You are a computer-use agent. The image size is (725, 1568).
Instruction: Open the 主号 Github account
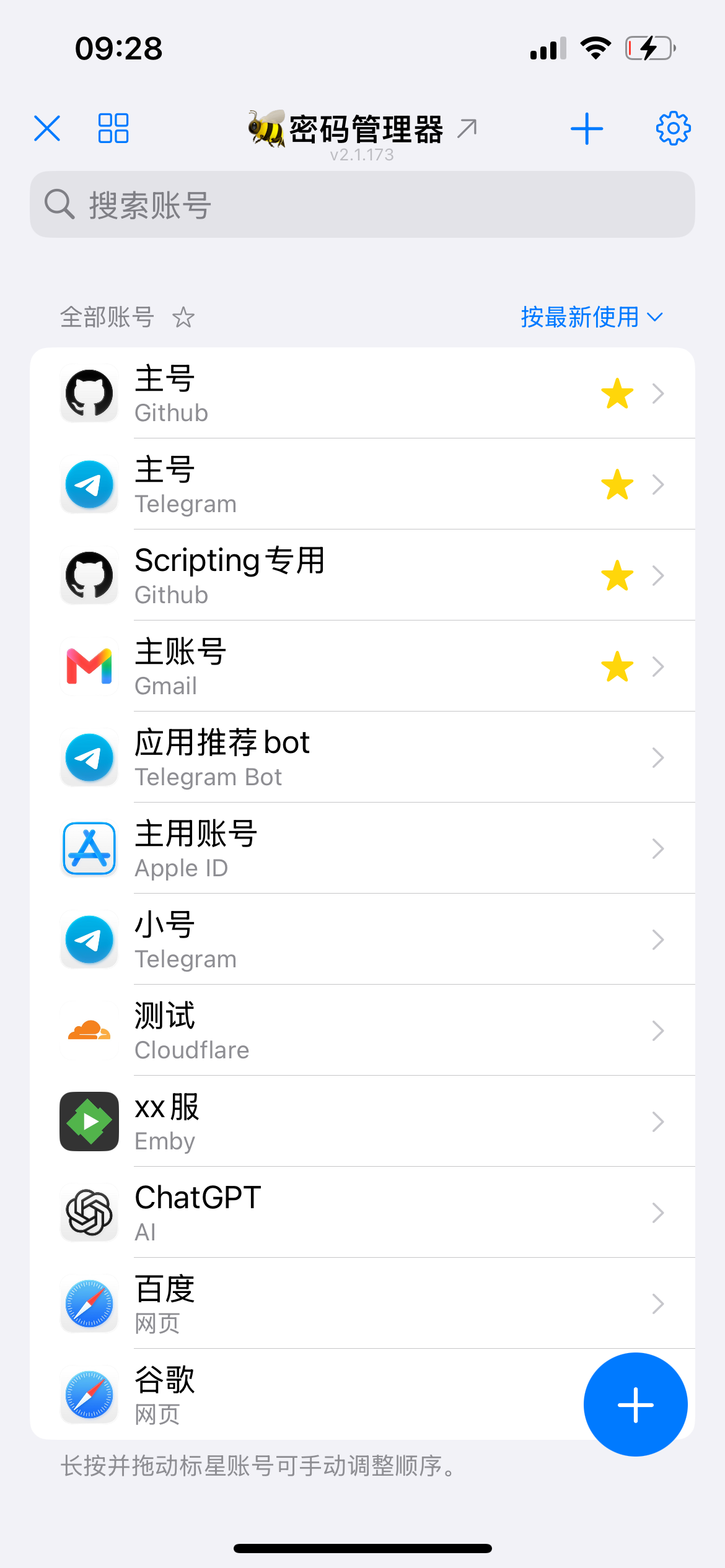tap(362, 393)
